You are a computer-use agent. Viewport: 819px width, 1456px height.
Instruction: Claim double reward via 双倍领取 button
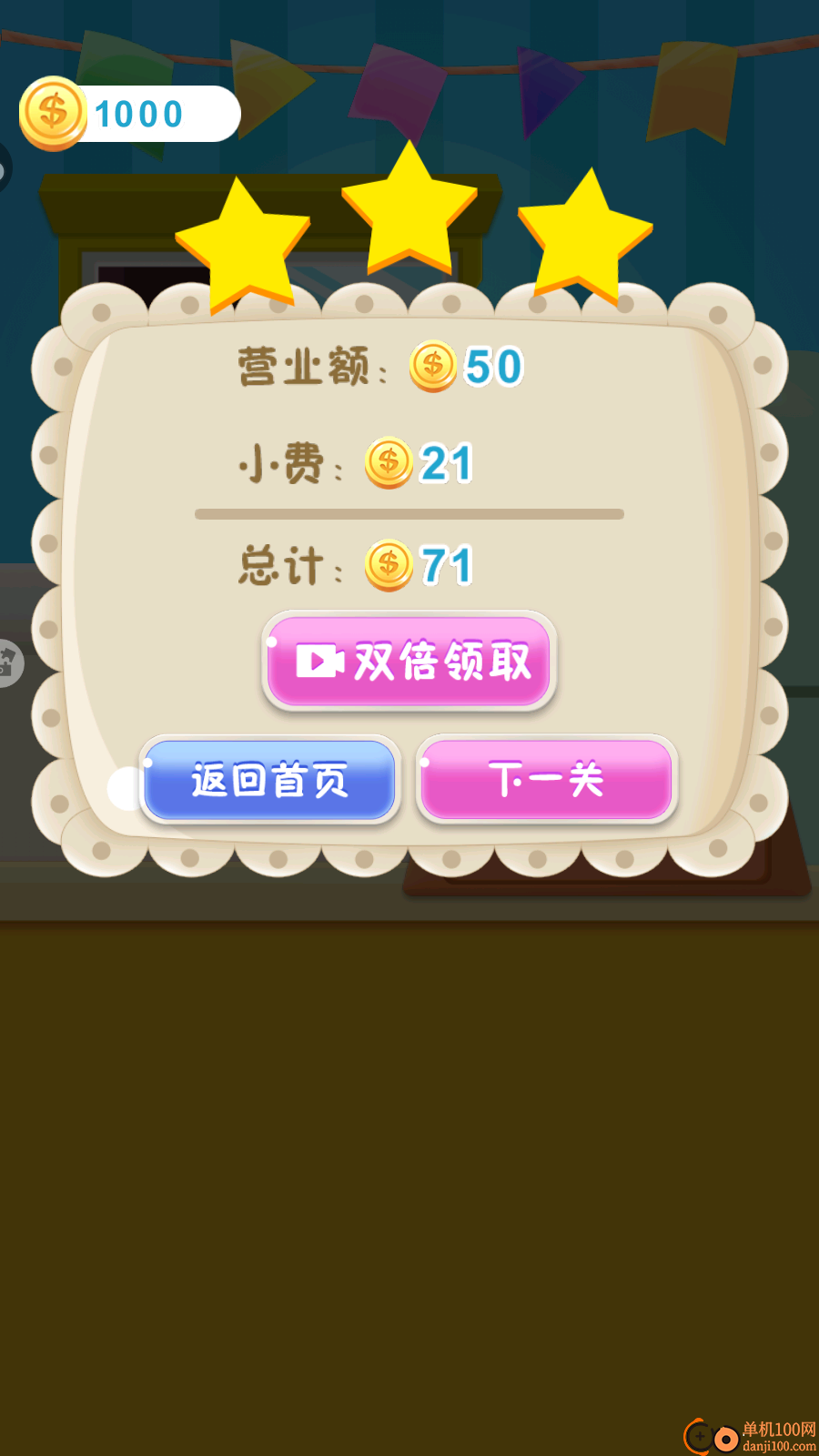point(409,661)
